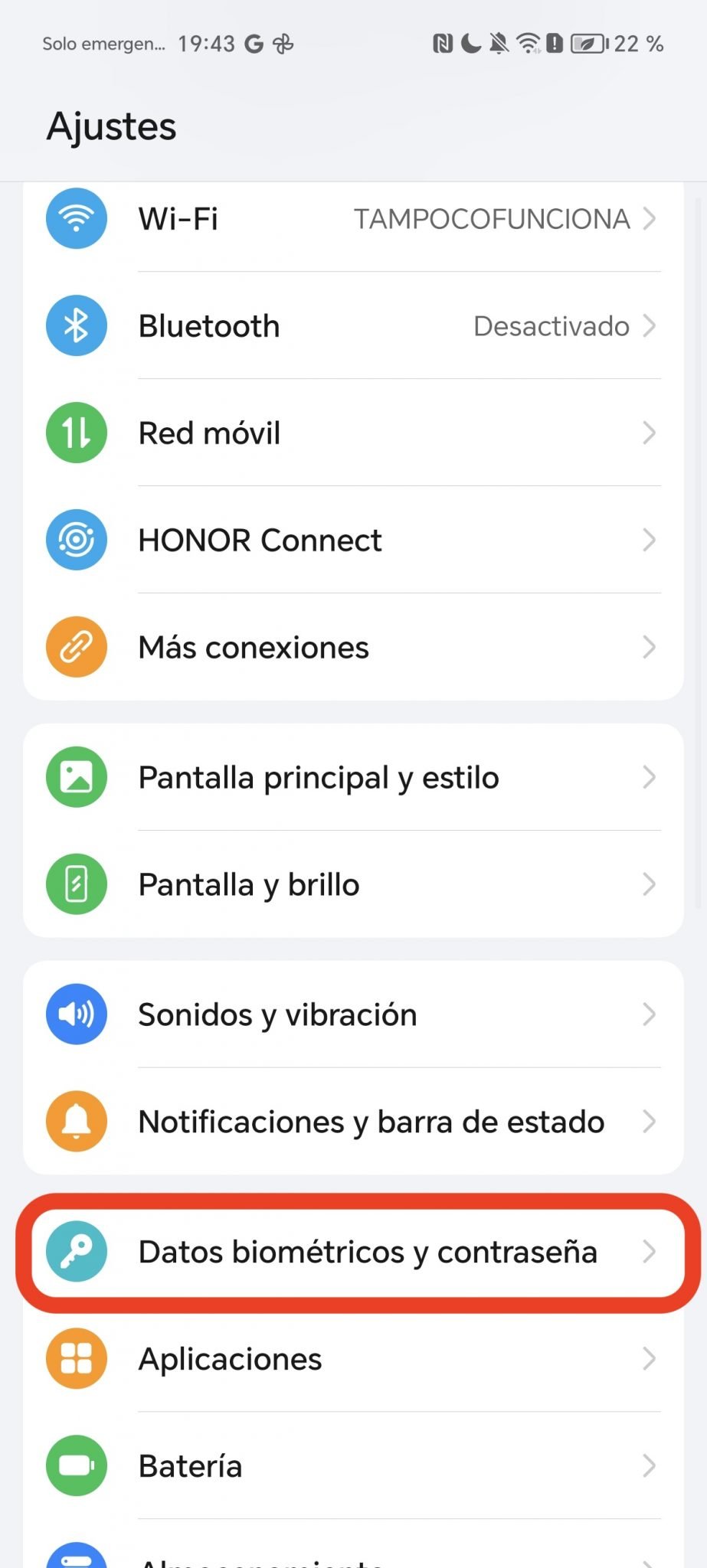Screen dimensions: 707x1568
Task: Tap the Red móvil data arrows icon
Action: pos(75,433)
